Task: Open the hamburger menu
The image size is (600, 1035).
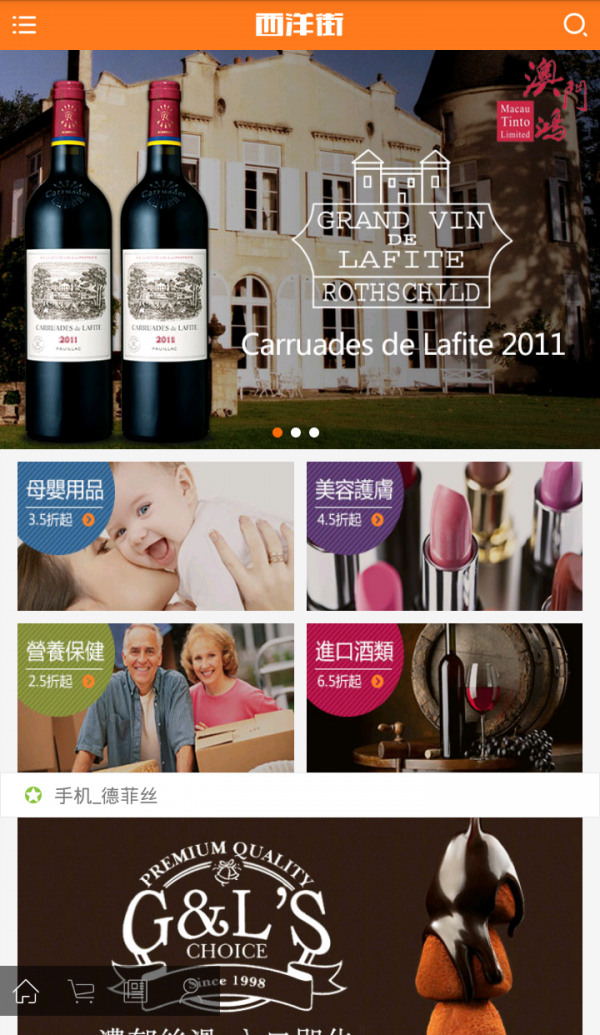Action: click(x=24, y=25)
